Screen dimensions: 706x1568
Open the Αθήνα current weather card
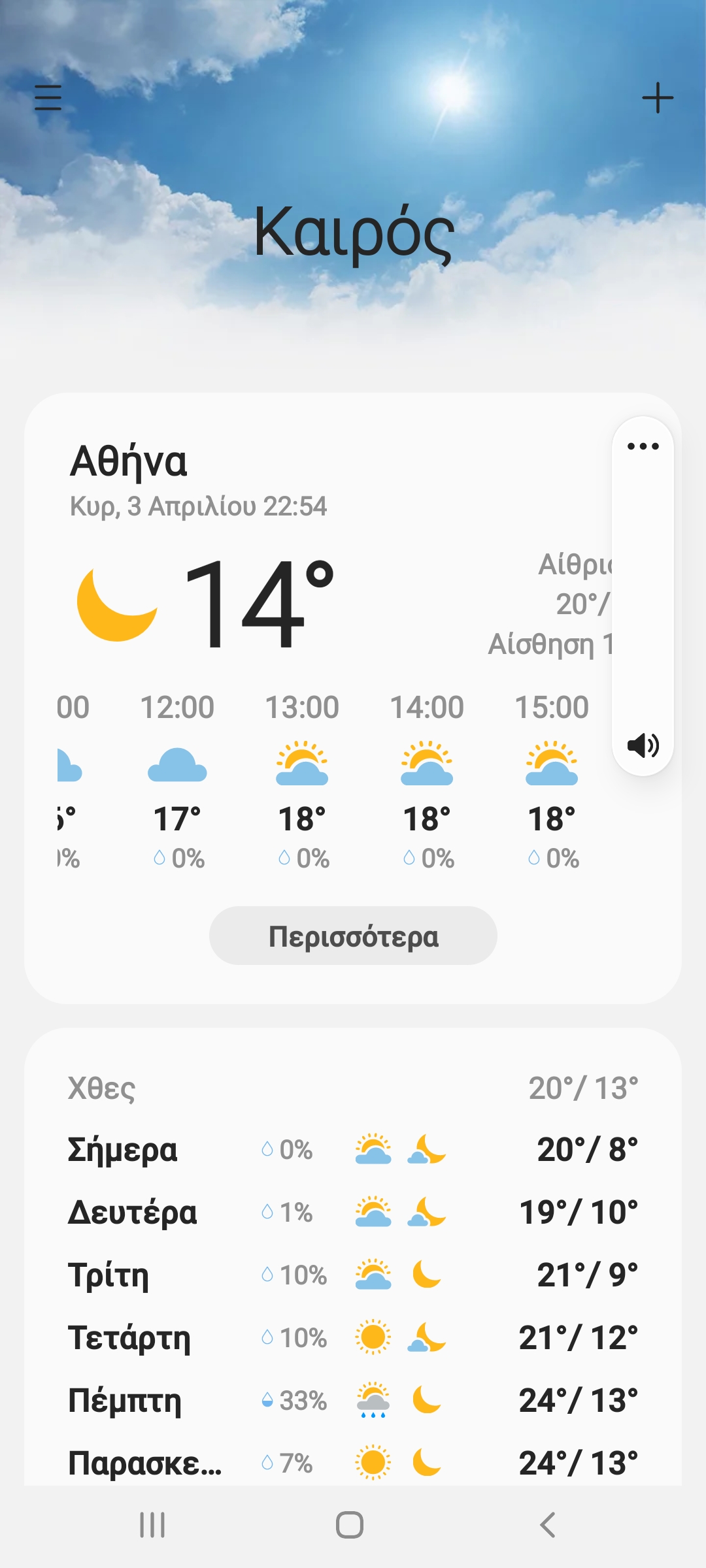353,698
